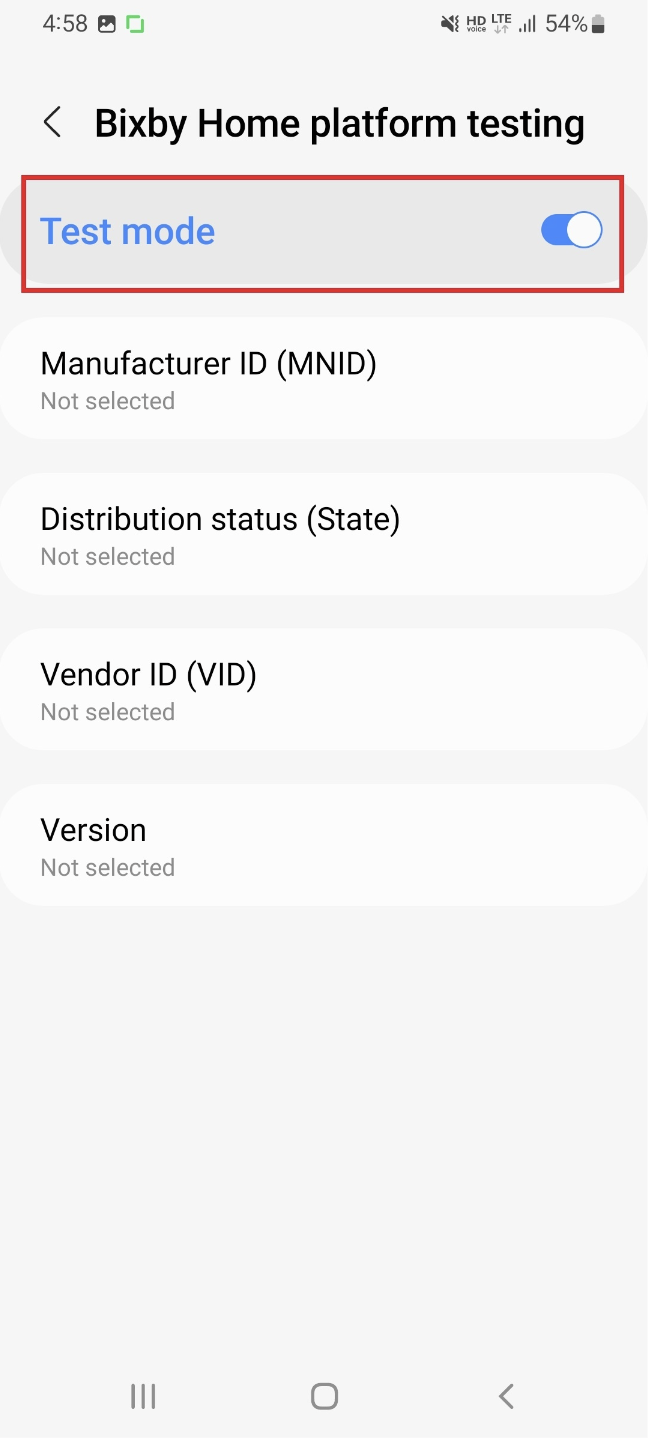The width and height of the screenshot is (648, 1440).
Task: Open the Vendor ID (VID) option
Action: [x=324, y=690]
